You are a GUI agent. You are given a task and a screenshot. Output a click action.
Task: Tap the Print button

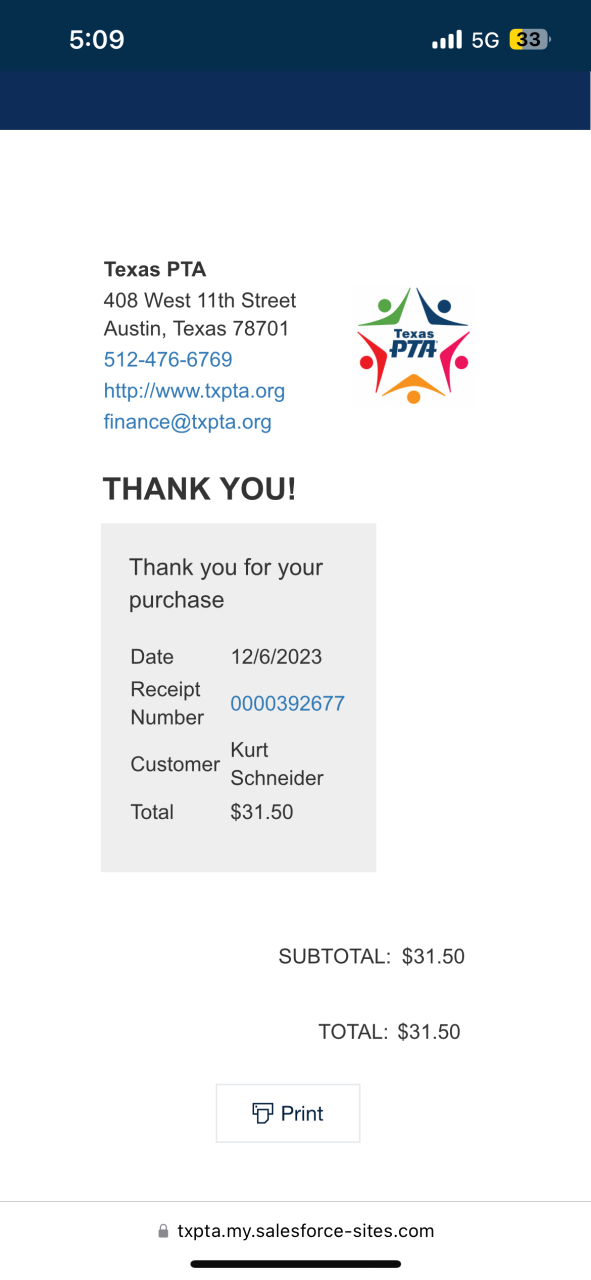pos(288,1113)
